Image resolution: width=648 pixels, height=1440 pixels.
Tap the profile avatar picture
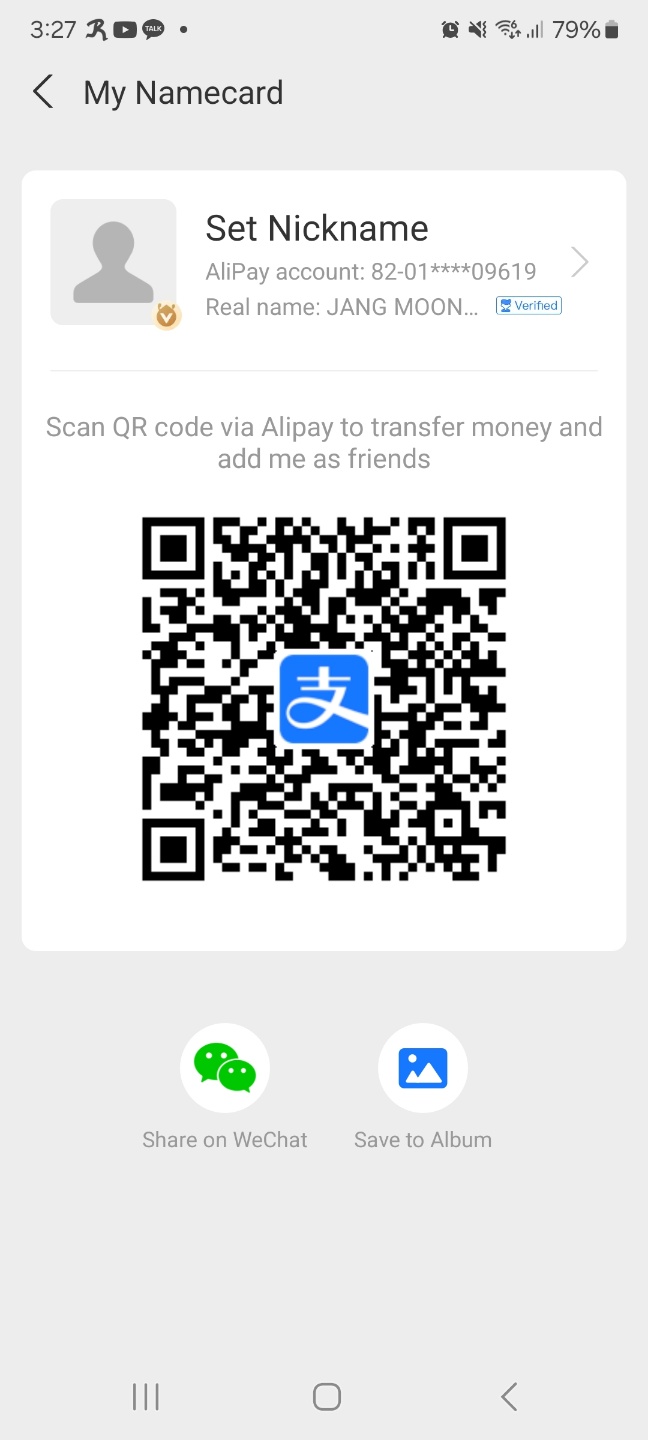click(x=114, y=262)
